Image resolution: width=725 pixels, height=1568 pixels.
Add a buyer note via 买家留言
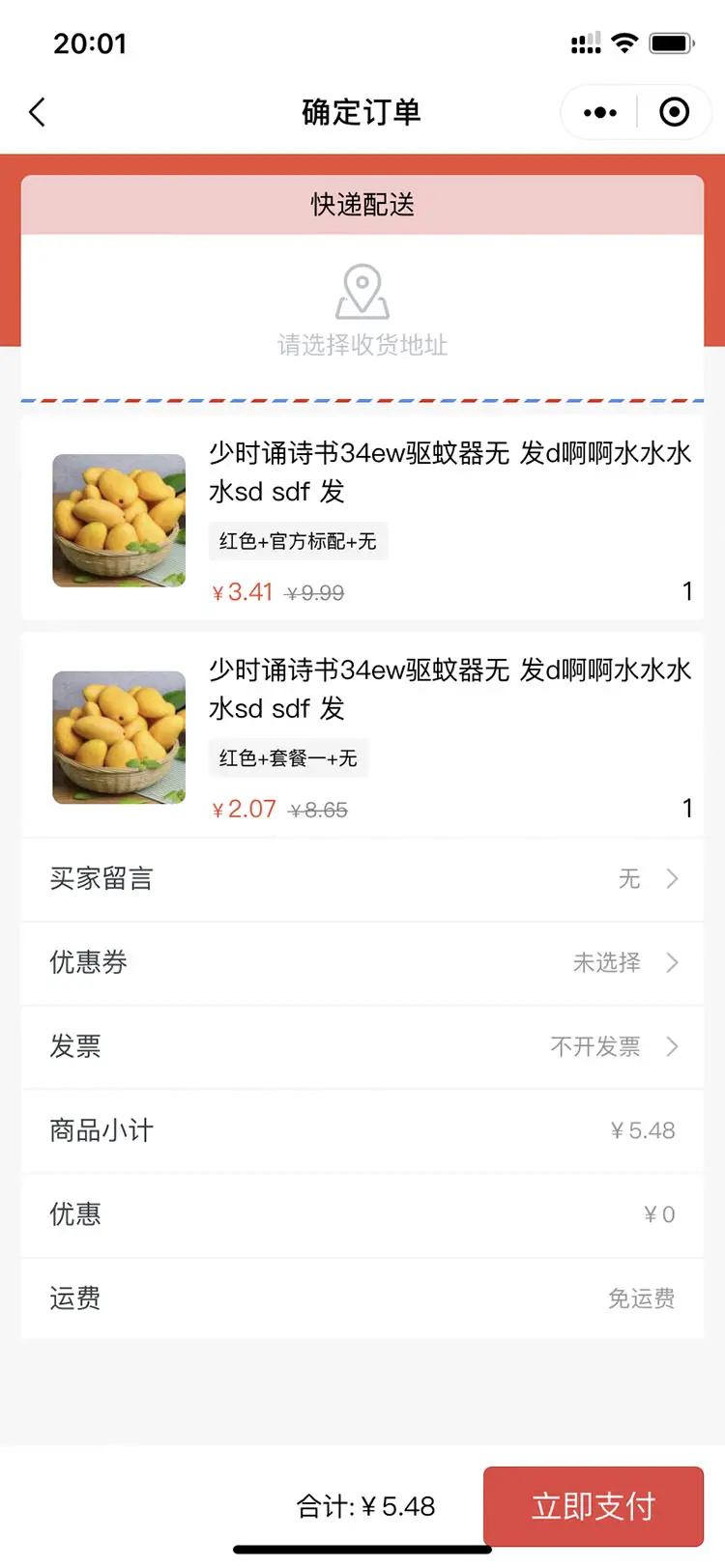[362, 878]
